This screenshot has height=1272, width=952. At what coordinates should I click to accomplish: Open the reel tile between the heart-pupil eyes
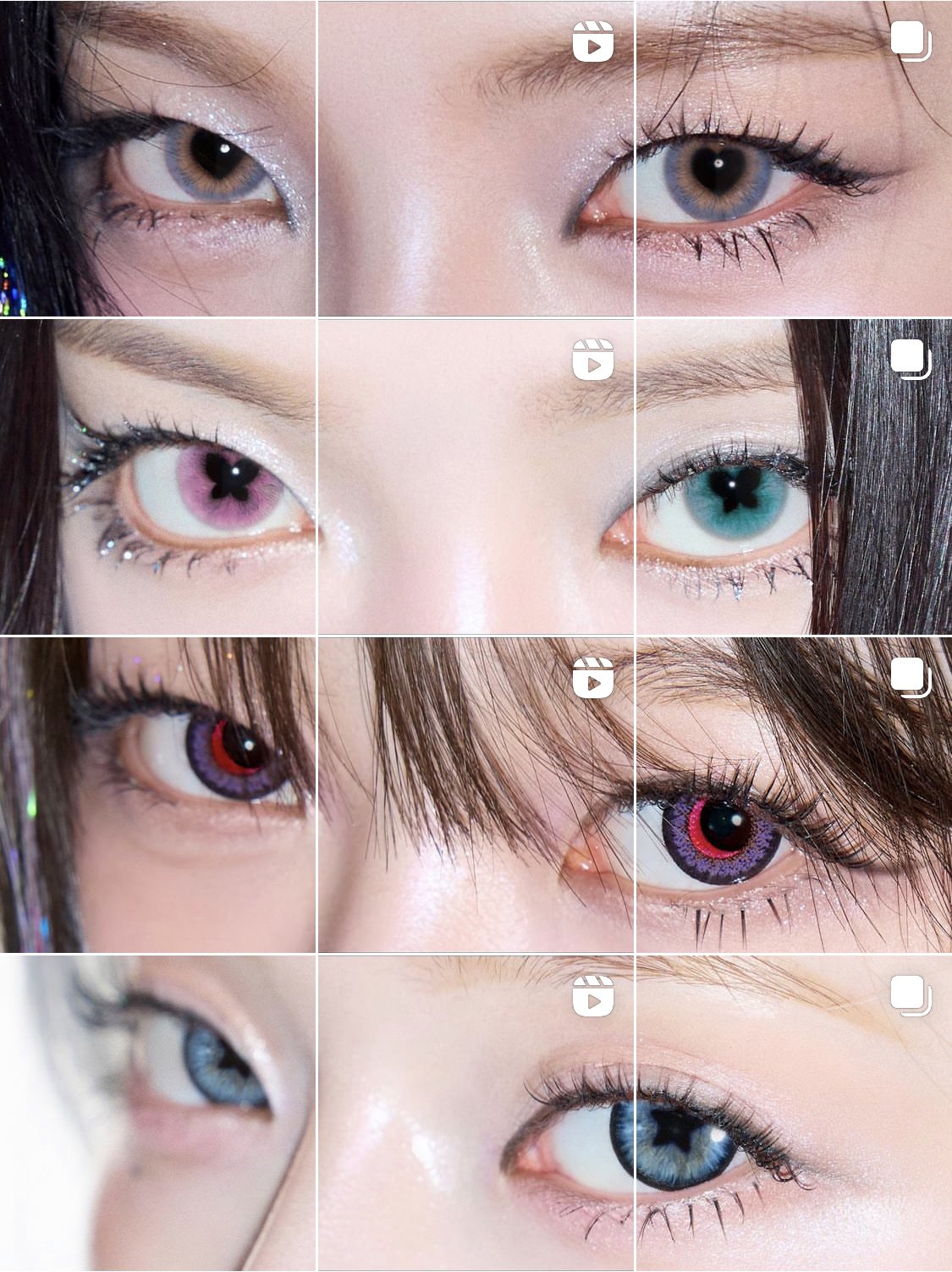pyautogui.click(x=476, y=158)
